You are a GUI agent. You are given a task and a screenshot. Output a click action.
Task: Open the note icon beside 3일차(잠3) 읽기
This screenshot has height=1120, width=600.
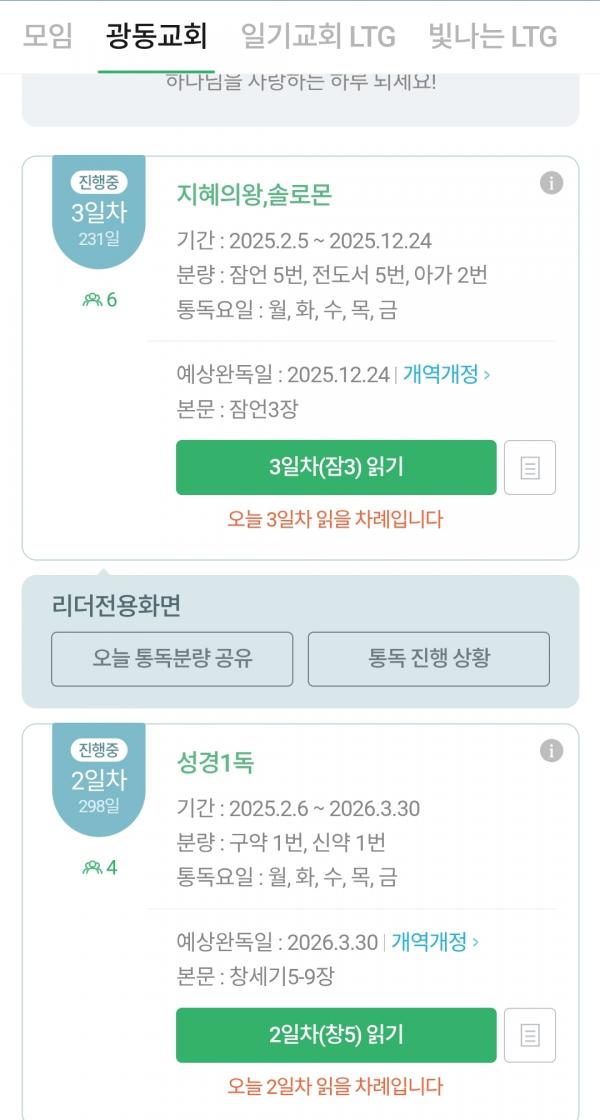(530, 467)
